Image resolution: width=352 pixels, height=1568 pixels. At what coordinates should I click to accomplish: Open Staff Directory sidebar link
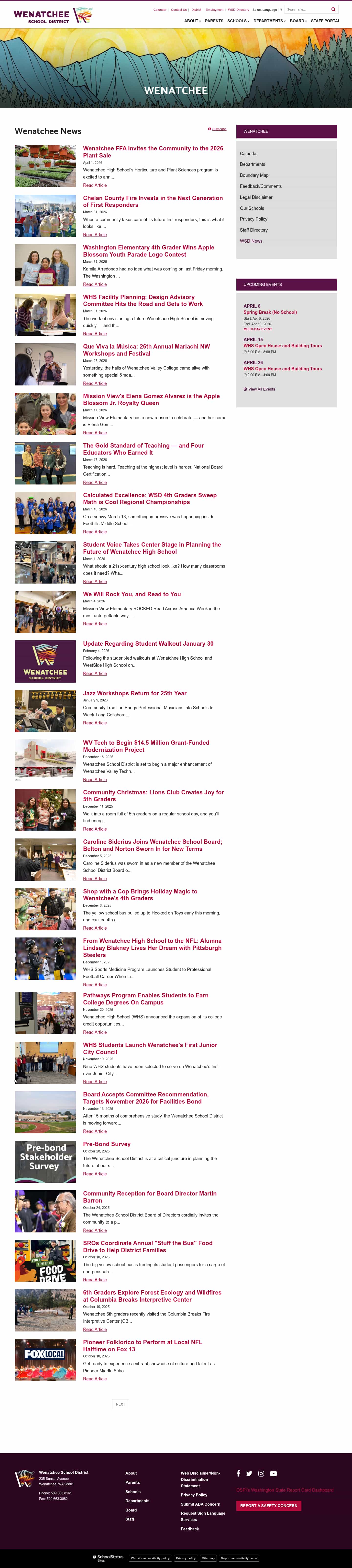tap(253, 230)
